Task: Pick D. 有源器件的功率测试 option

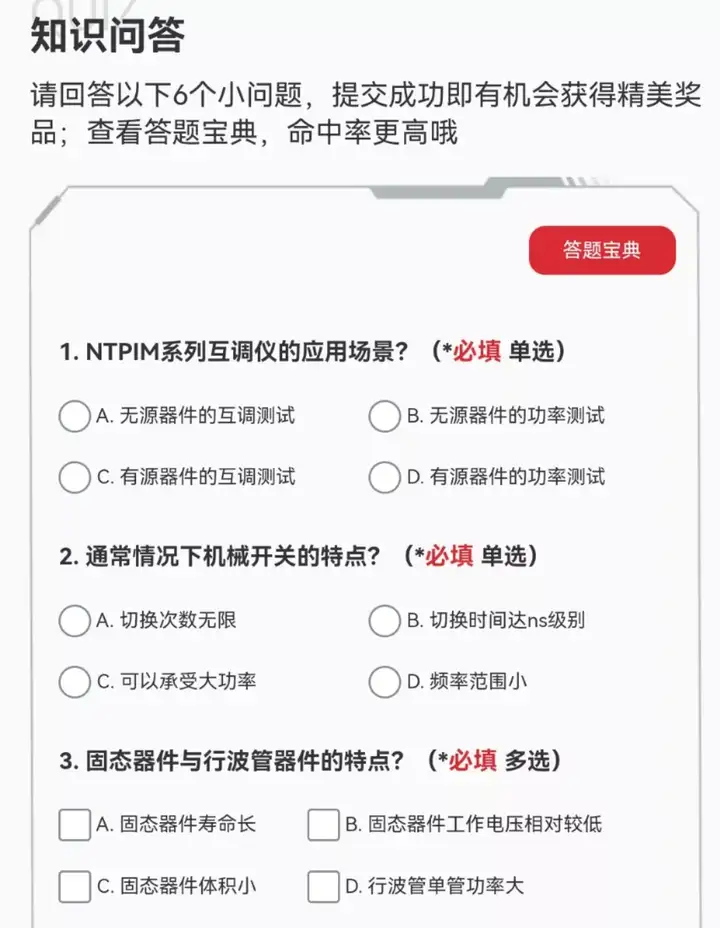Action: (384, 477)
